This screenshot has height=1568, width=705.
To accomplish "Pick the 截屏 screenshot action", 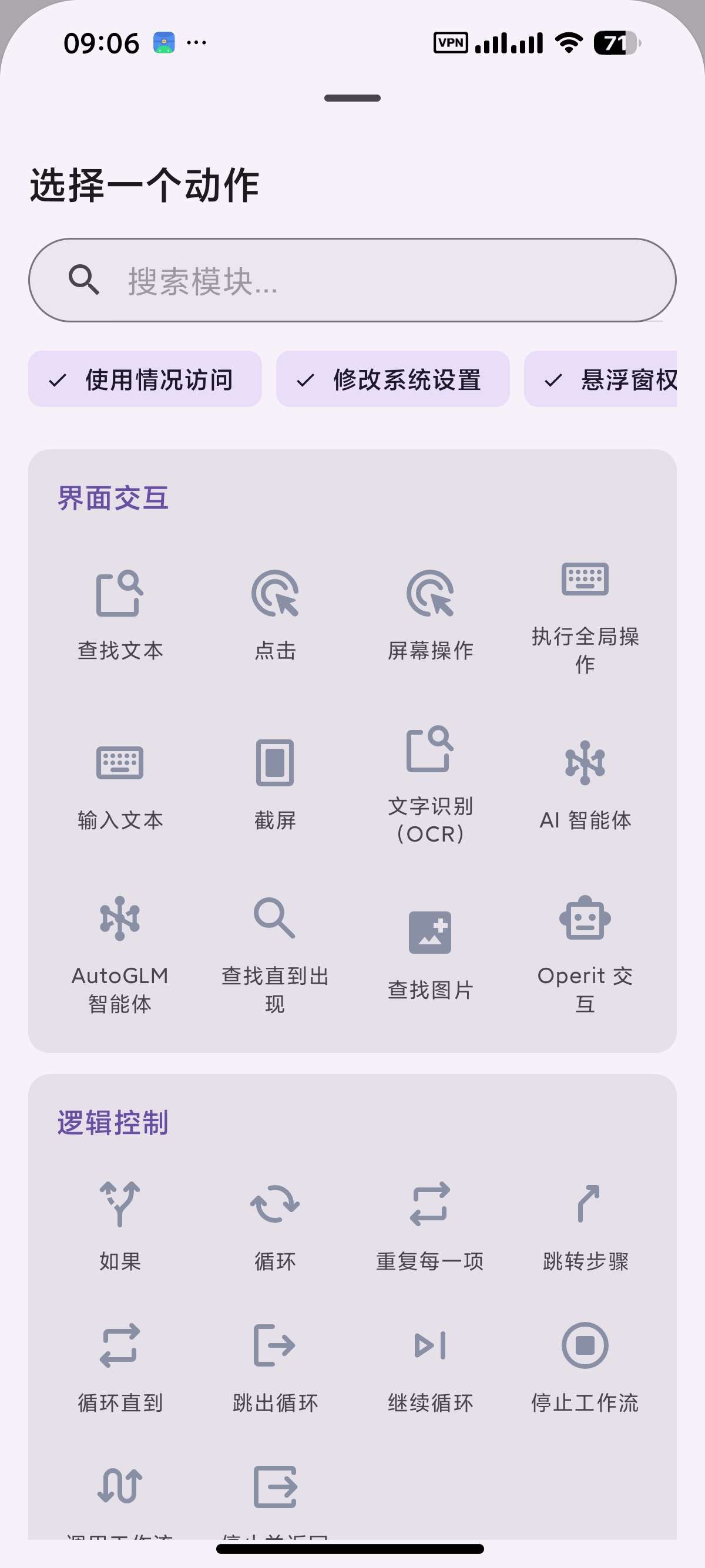I will click(x=275, y=785).
